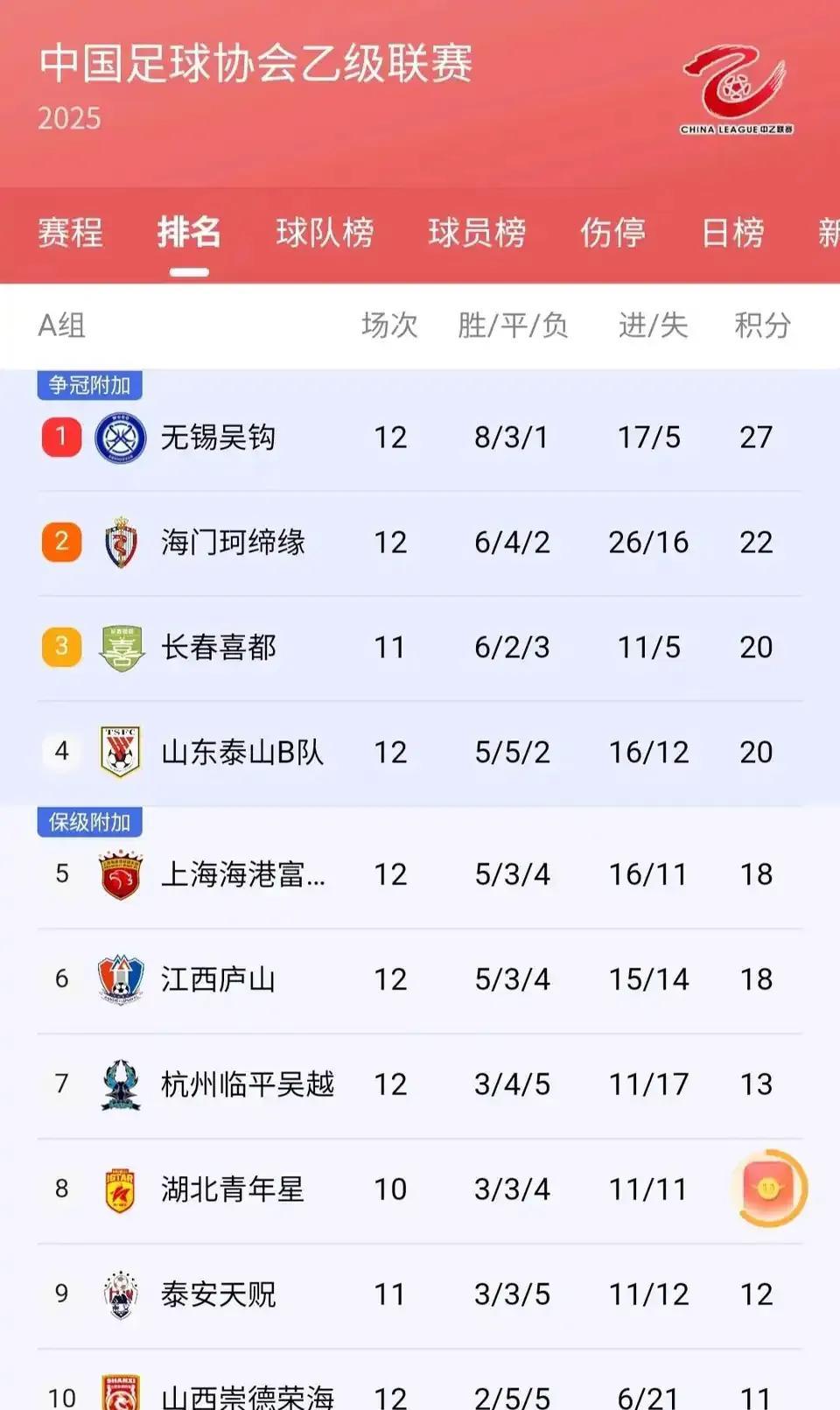View 江西庐山 team details
The height and width of the screenshot is (1410, 840).
pos(420,979)
